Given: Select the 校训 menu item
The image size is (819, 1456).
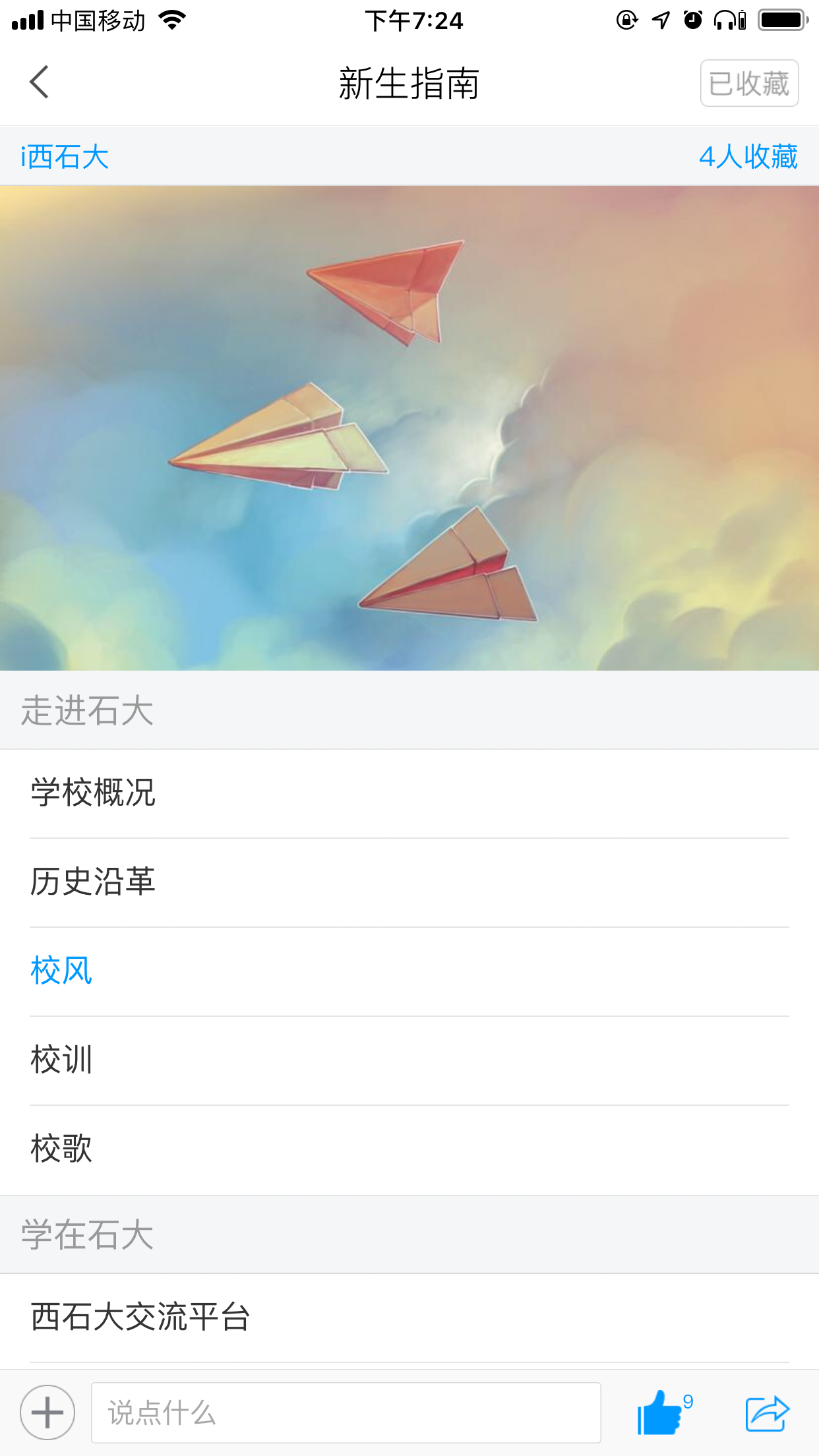Looking at the screenshot, I should (x=61, y=1061).
